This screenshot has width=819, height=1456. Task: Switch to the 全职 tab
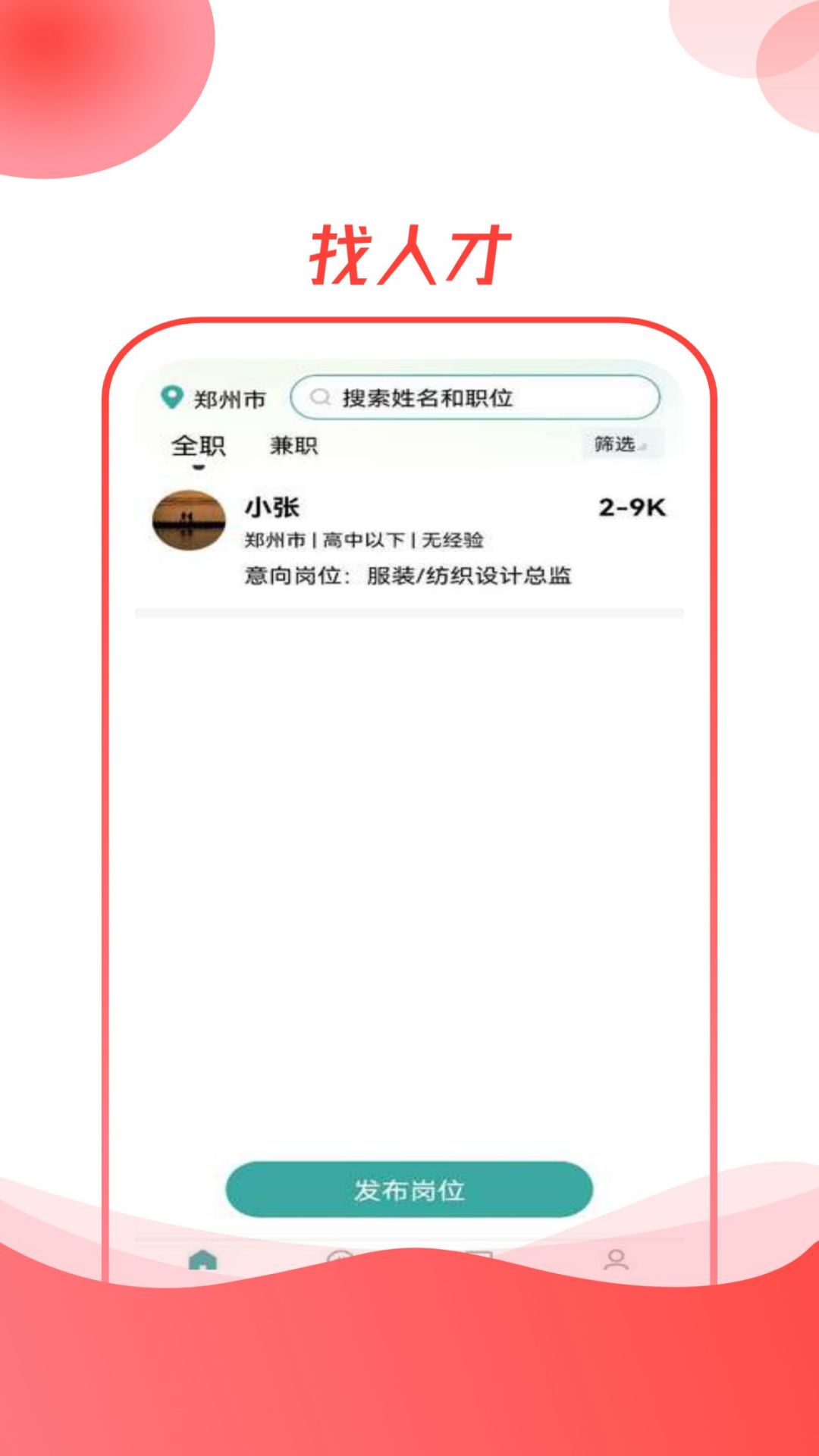(x=199, y=447)
